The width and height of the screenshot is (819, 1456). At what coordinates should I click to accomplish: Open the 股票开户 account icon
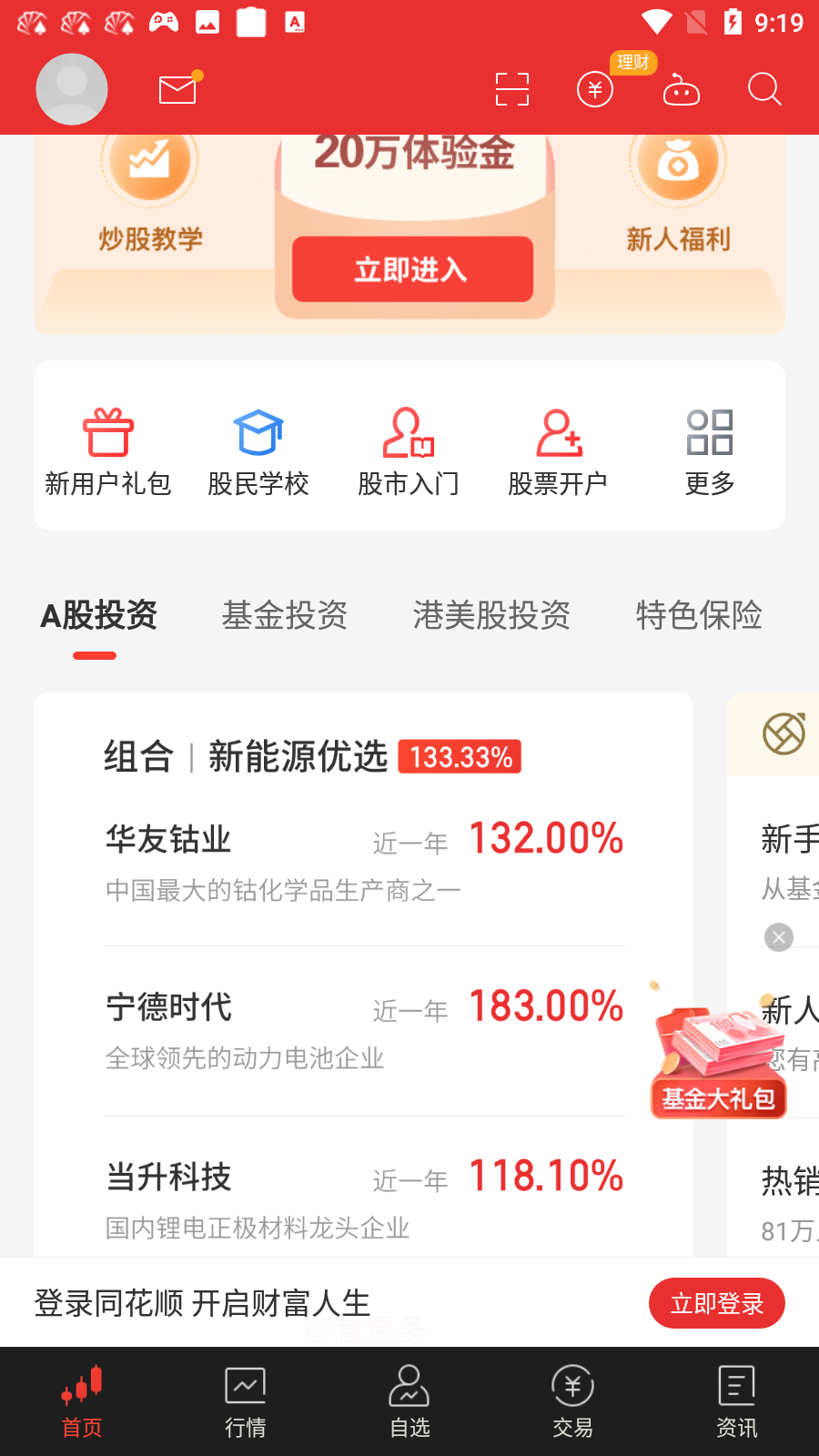click(559, 433)
